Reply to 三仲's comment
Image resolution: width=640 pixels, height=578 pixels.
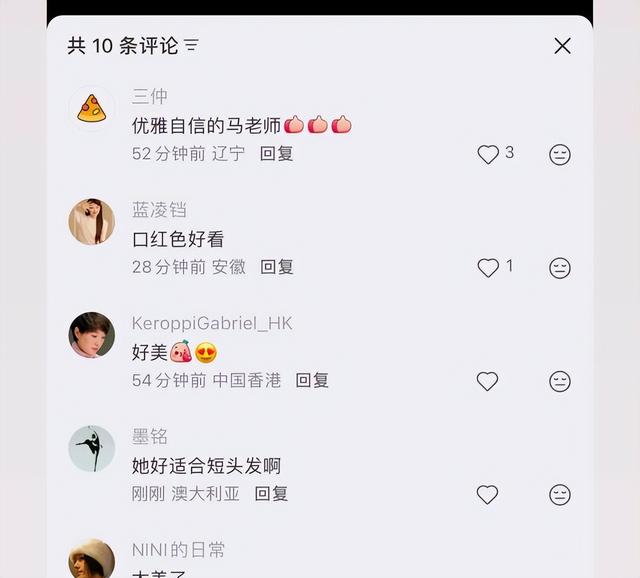[x=276, y=154]
